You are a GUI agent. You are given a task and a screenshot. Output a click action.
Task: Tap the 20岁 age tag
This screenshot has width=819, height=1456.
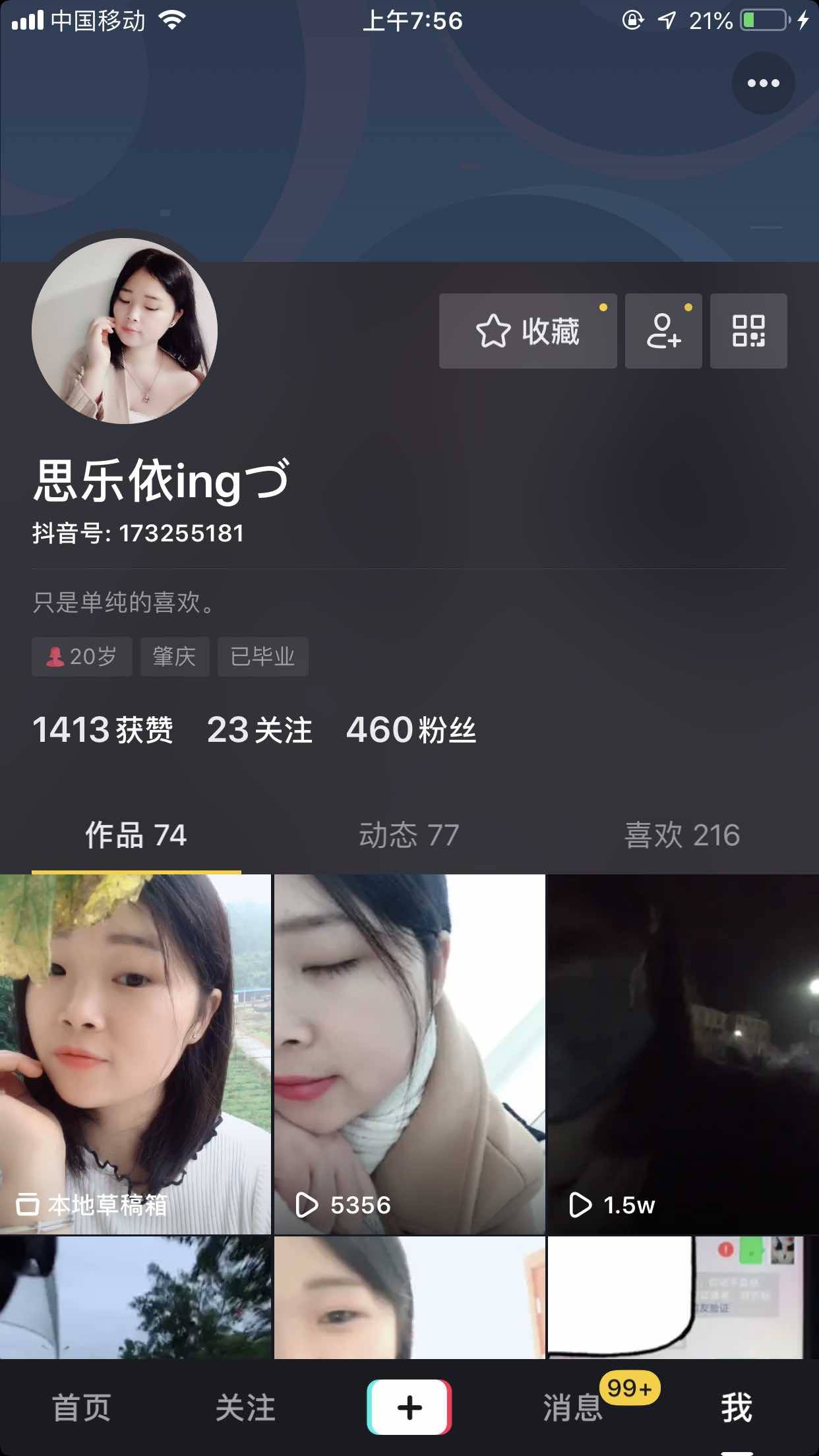82,656
